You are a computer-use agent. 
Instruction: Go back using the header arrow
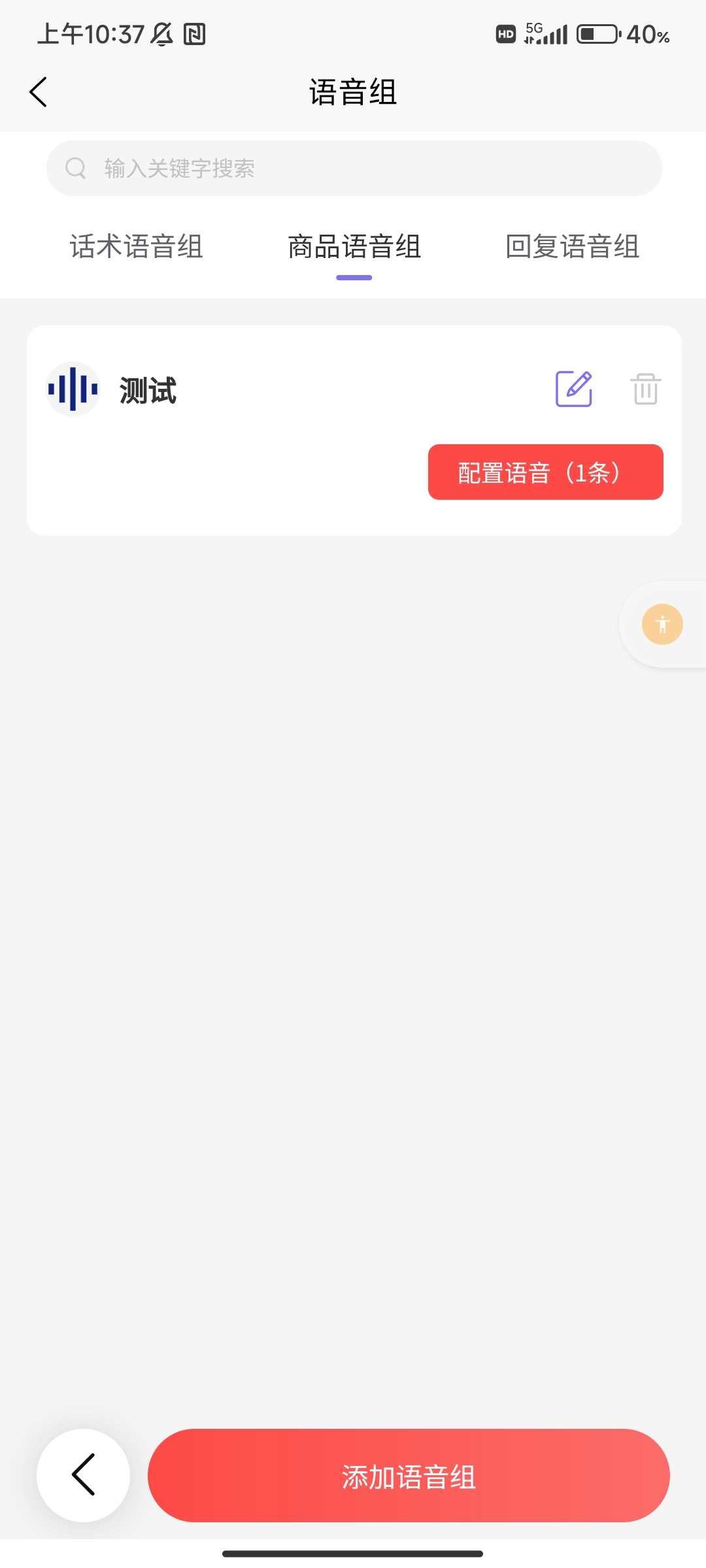pyautogui.click(x=39, y=92)
